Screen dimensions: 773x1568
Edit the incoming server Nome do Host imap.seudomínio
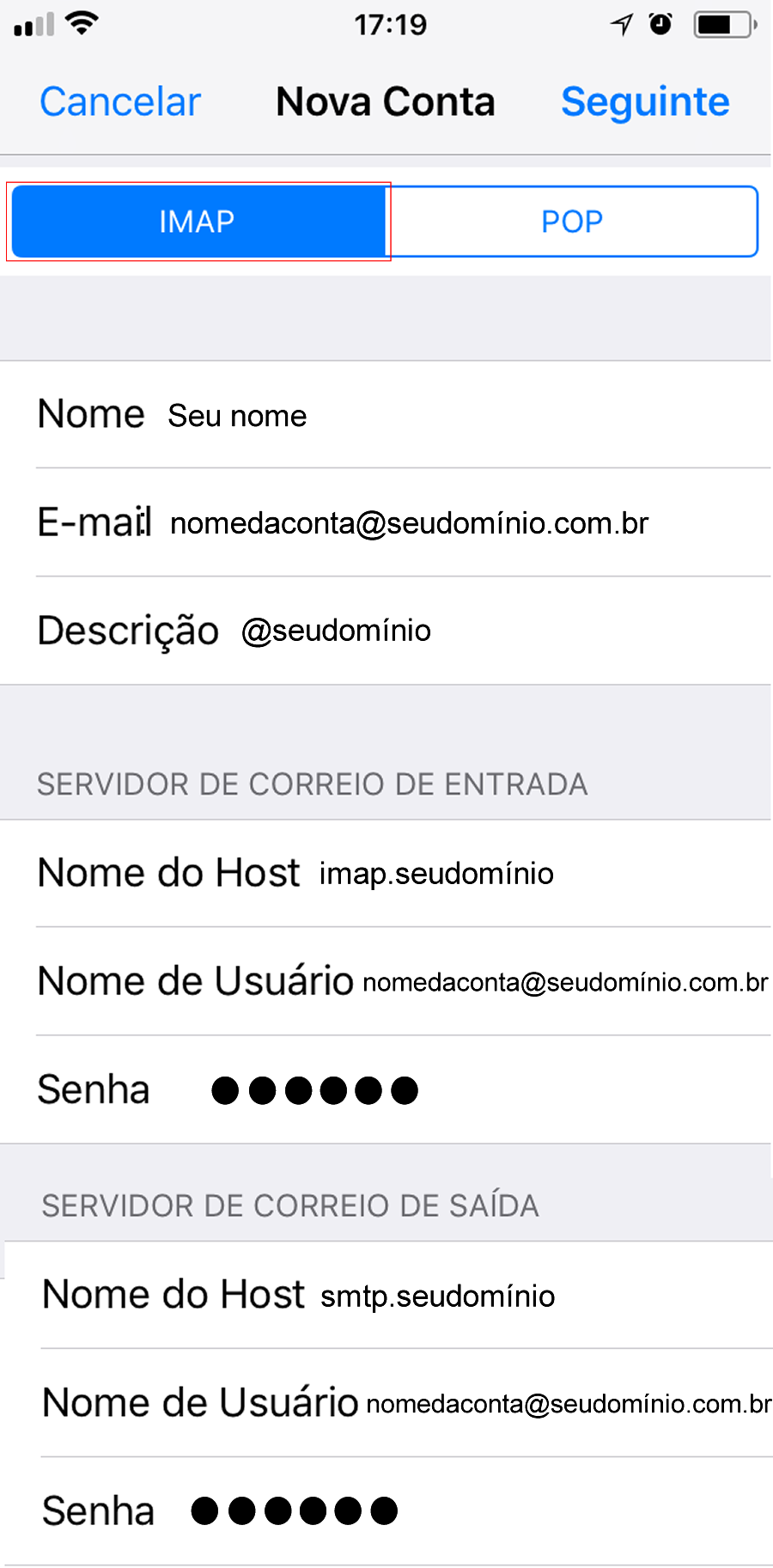386,873
